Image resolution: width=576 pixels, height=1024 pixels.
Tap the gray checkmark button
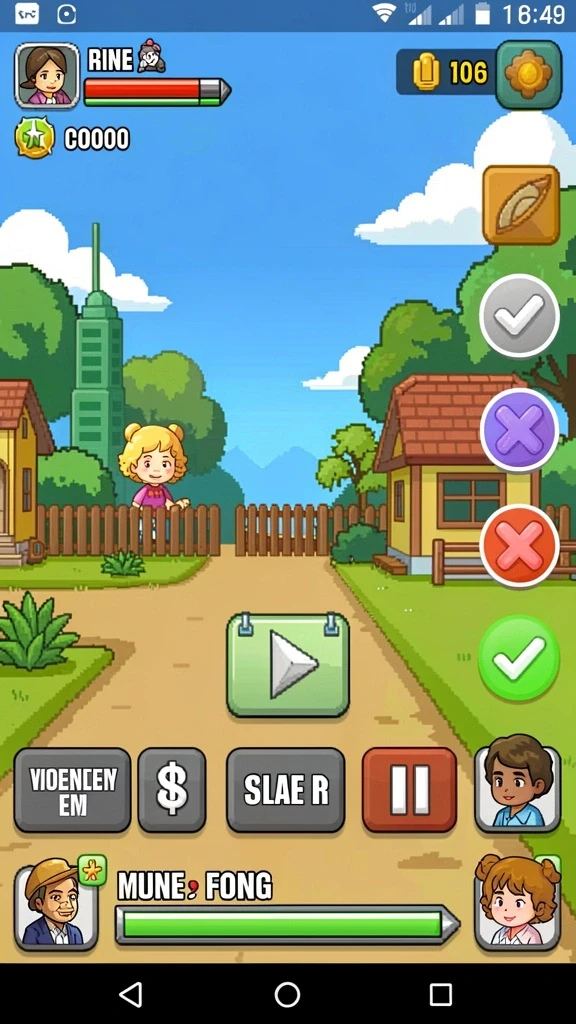point(519,316)
